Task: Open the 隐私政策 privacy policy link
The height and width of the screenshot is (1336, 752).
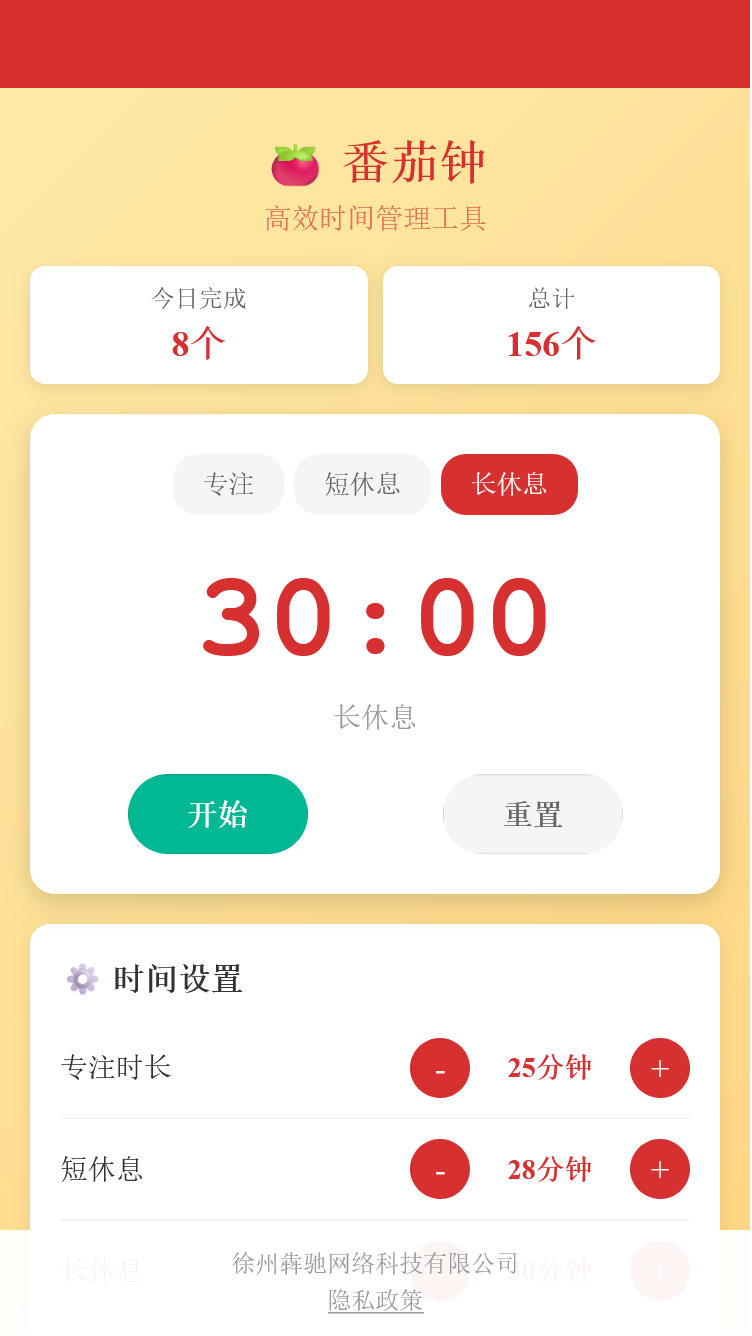Action: [x=376, y=1303]
